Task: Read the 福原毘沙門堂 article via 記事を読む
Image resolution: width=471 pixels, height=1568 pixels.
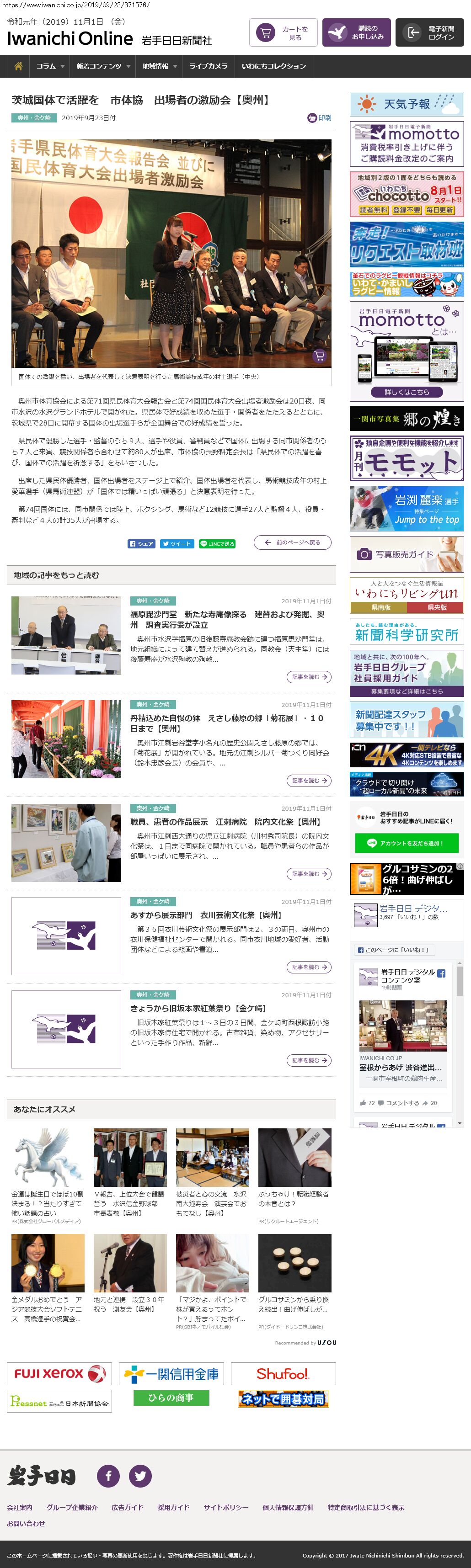Action: click(x=309, y=676)
